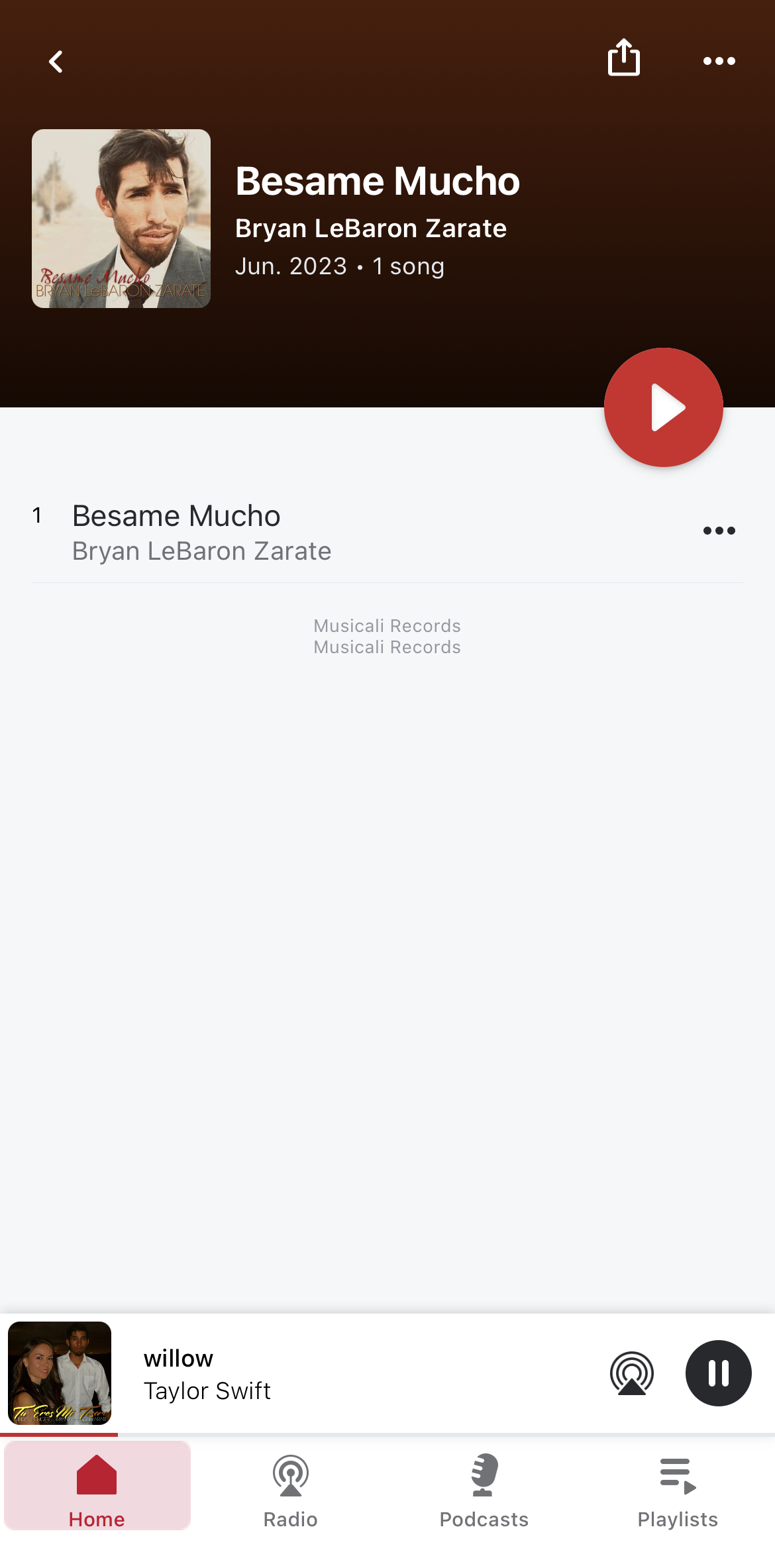Play the album with the red button
The image size is (775, 1568).
coord(663,407)
